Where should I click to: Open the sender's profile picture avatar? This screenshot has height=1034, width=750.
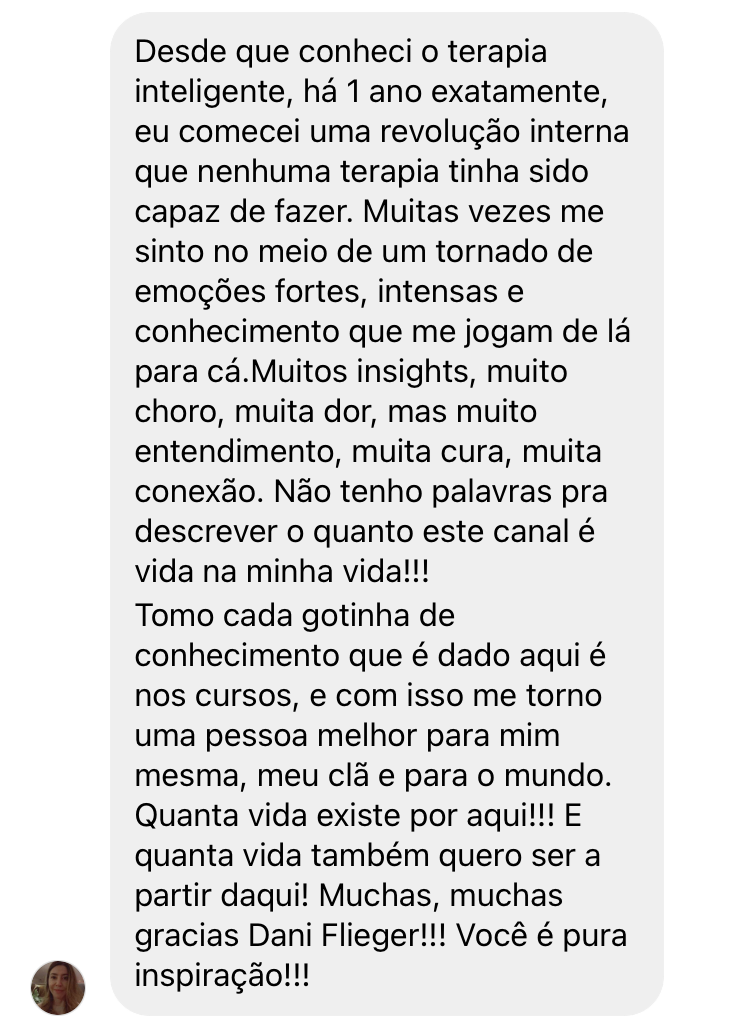tap(58, 987)
